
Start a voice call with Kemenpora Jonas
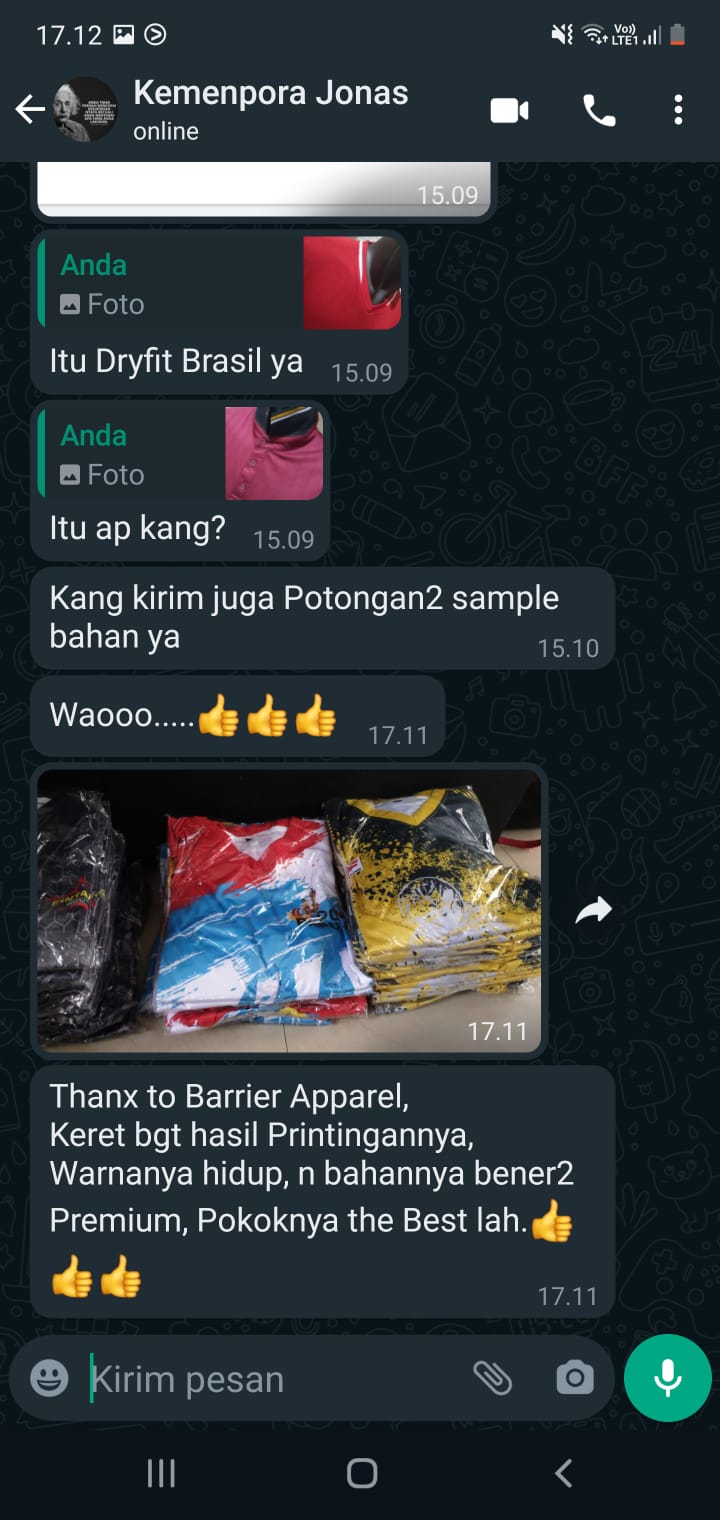599,110
